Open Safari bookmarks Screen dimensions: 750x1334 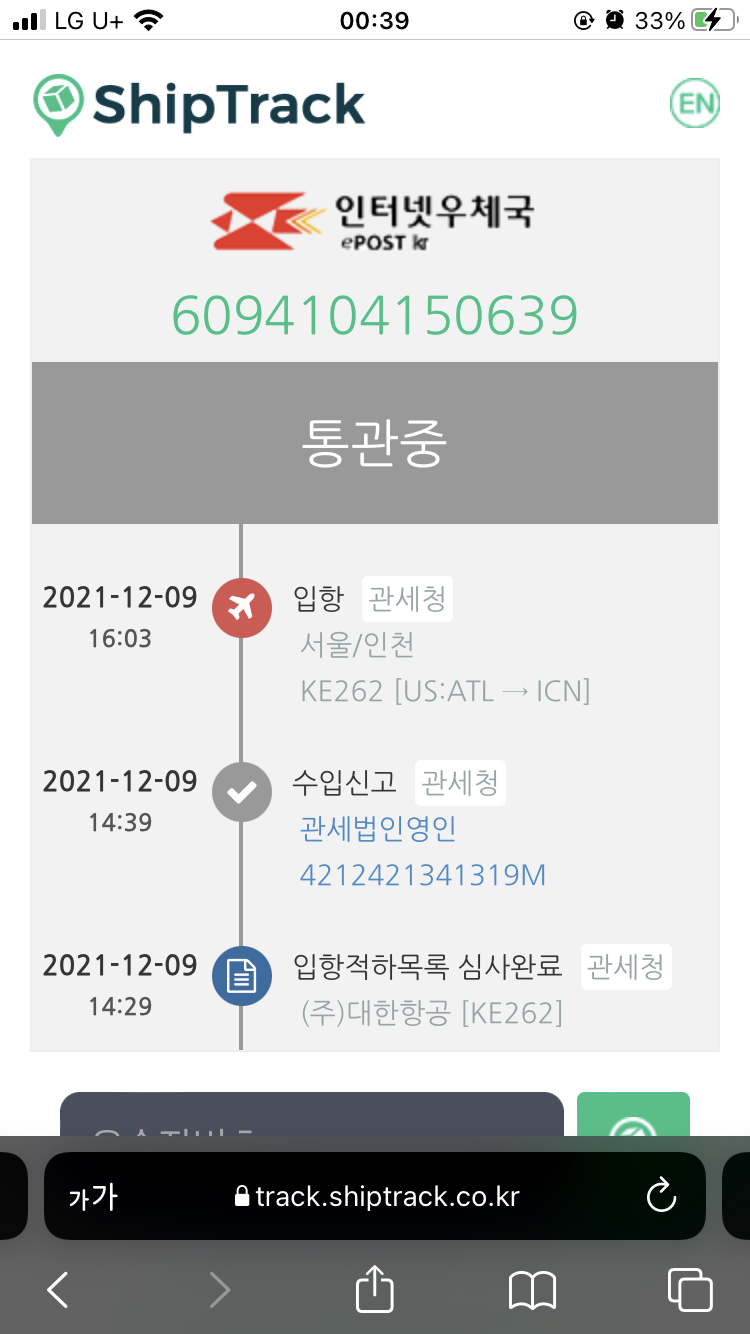click(532, 1290)
